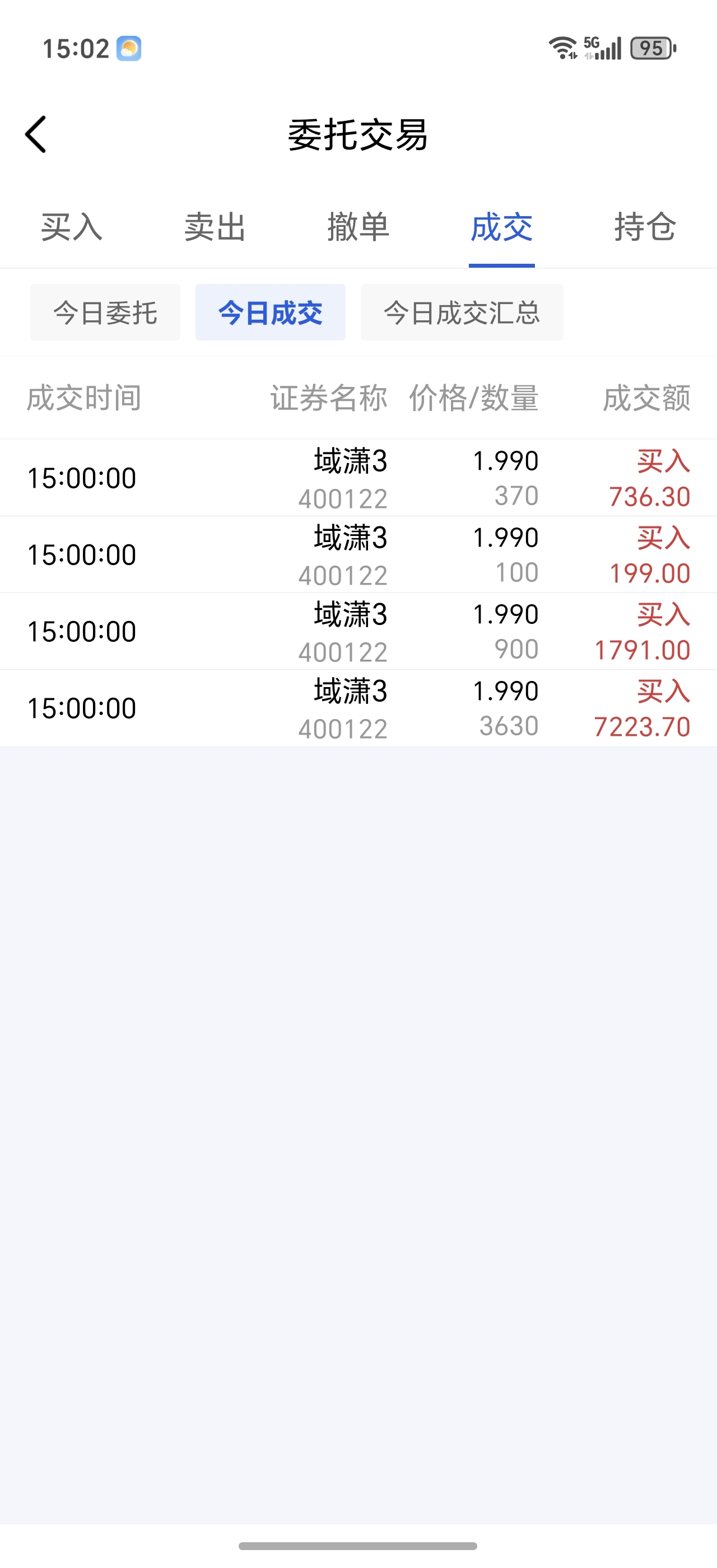717x1568 pixels.
Task: Open the trade record with amount 7223.70
Action: click(x=358, y=708)
